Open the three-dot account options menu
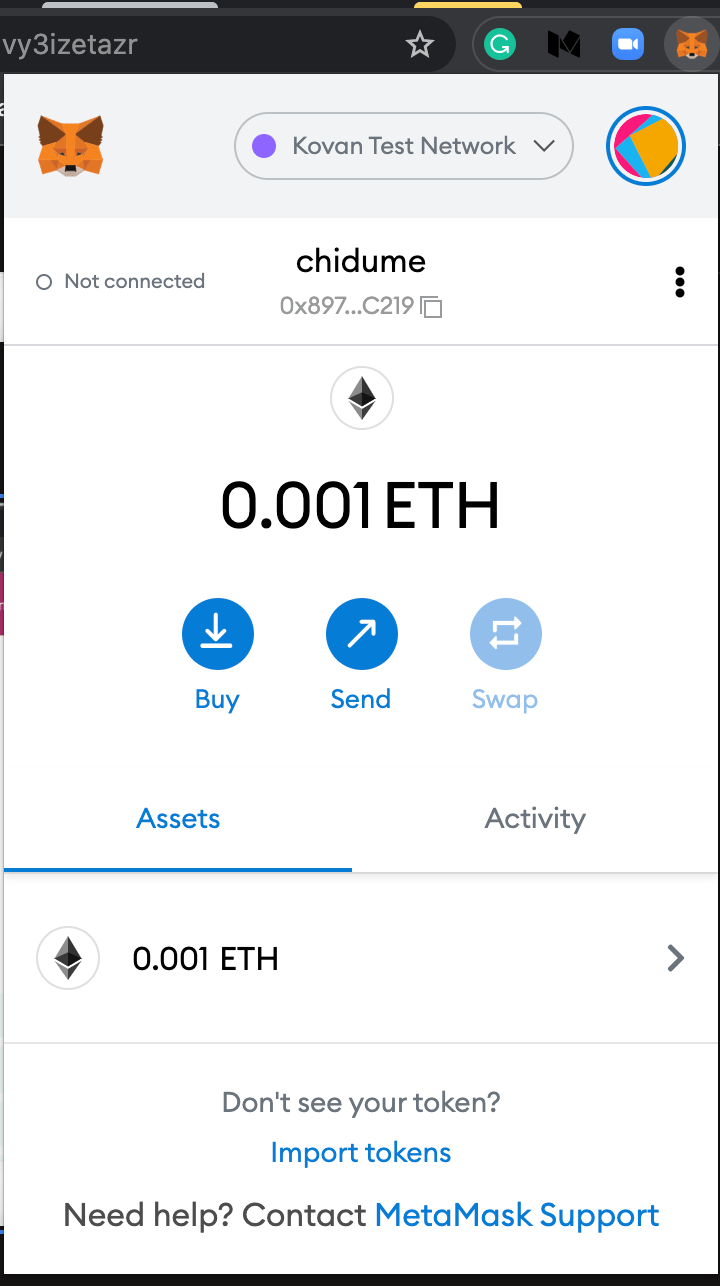Screen dimensions: 720x1286 (x=680, y=281)
